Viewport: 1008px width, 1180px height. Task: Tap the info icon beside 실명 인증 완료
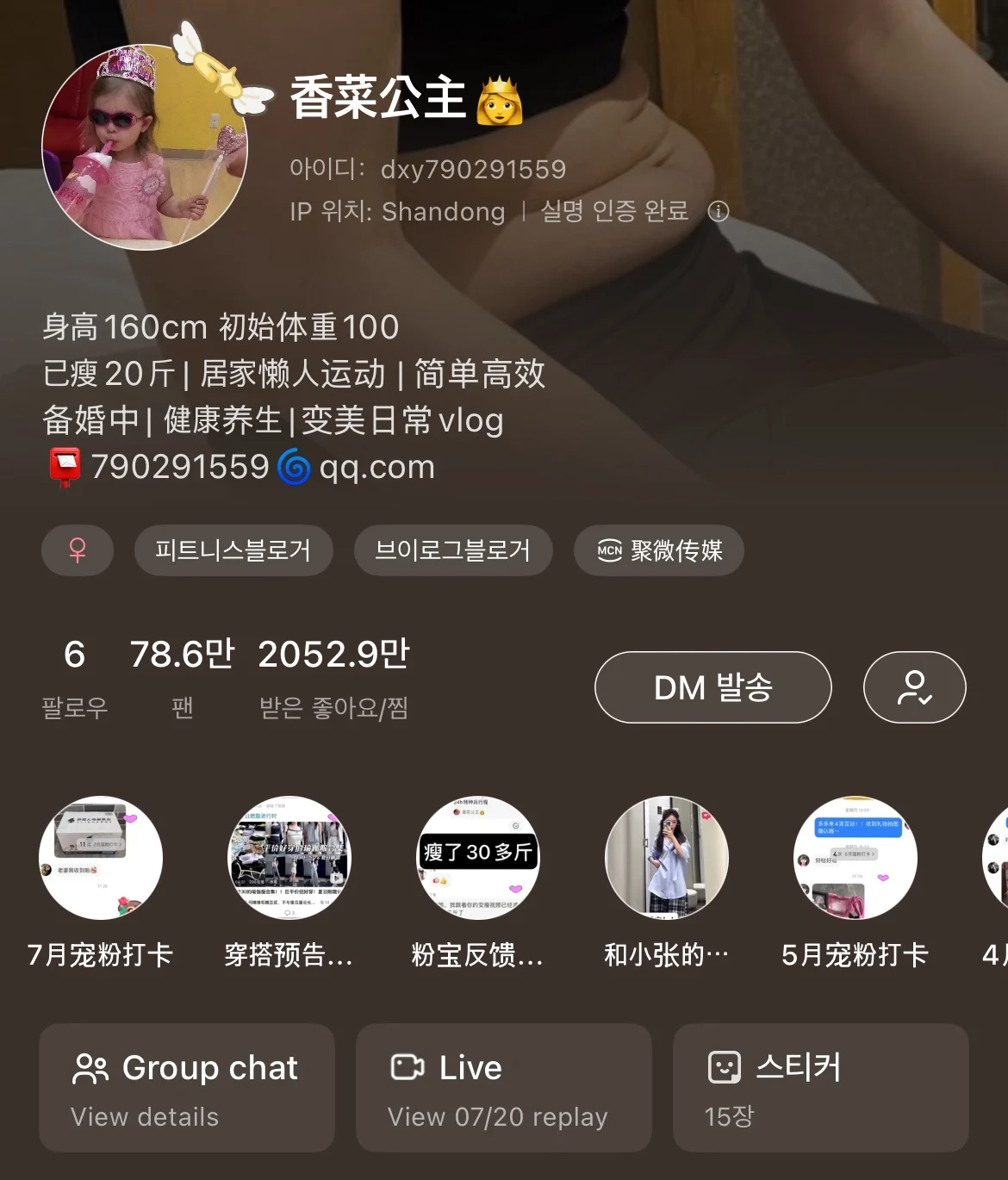(719, 211)
